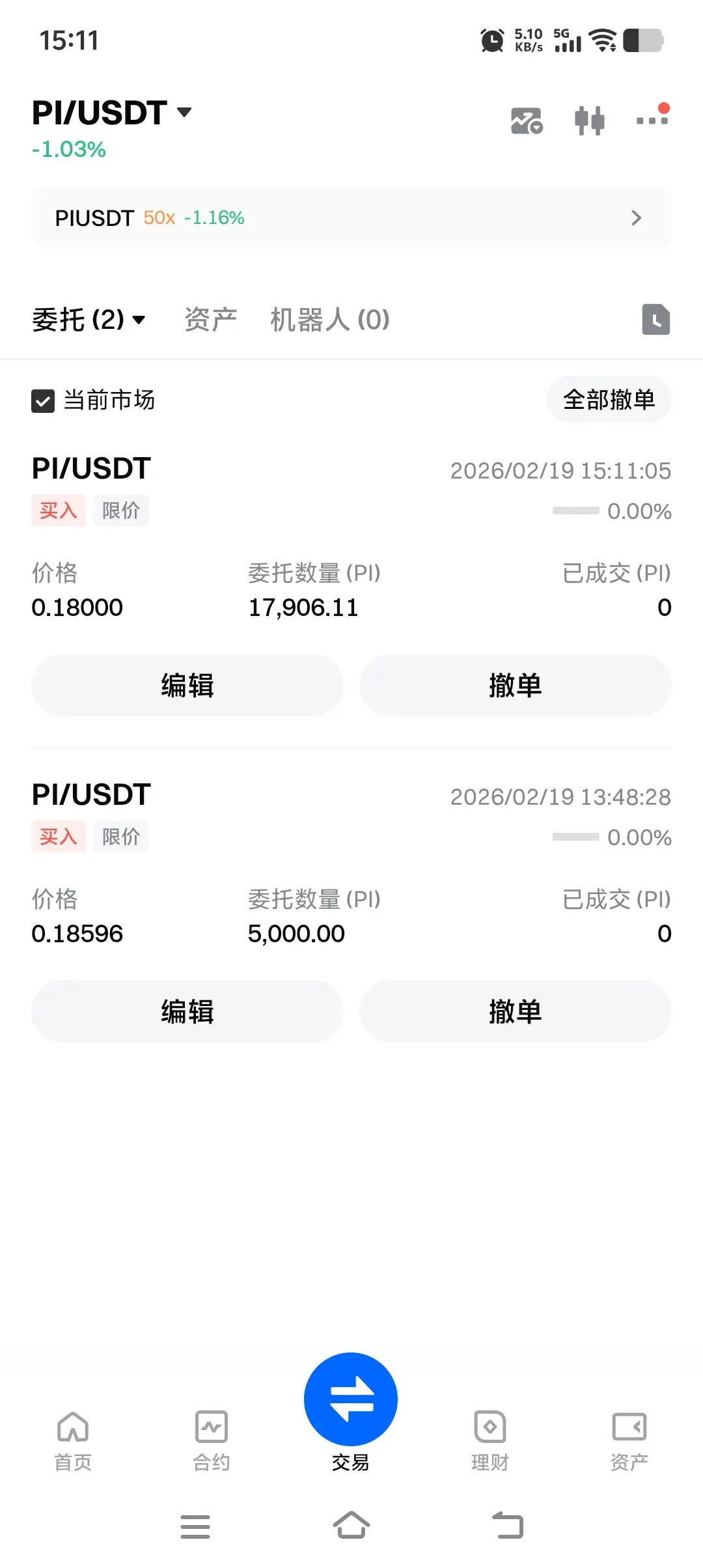Tap the system back button

(x=508, y=1525)
